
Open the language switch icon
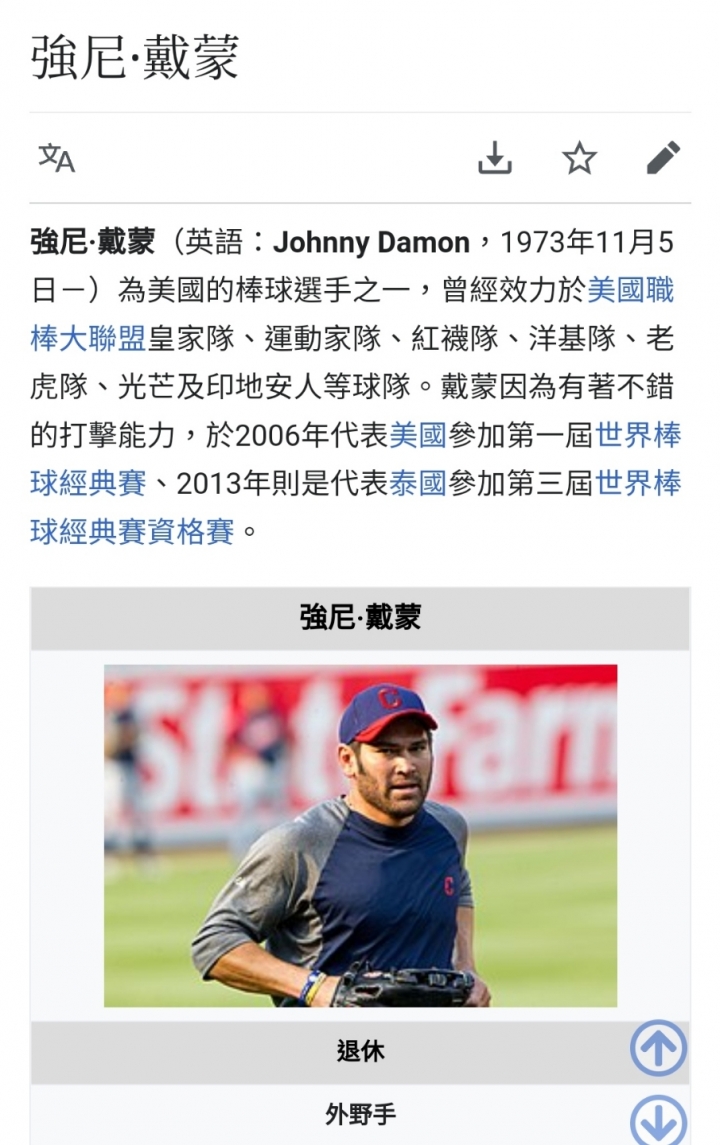pos(57,158)
